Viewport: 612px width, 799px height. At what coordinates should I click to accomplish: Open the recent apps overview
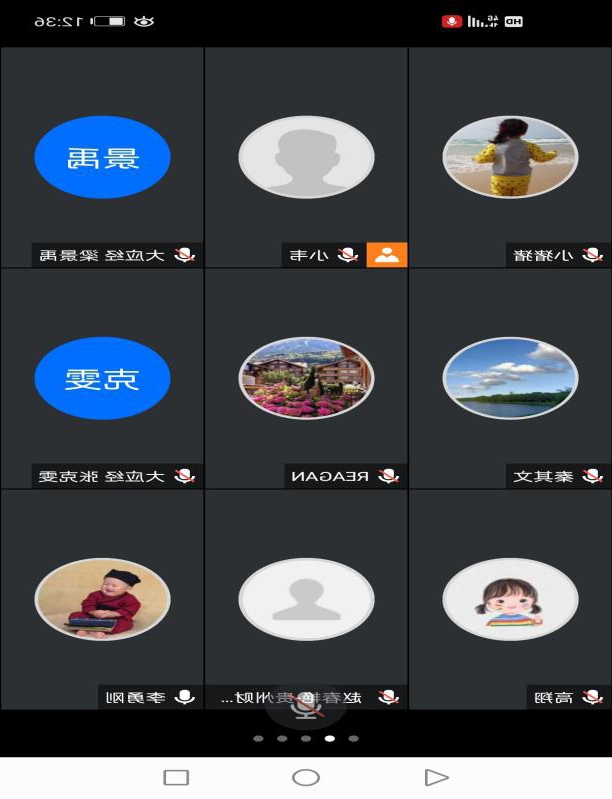pos(176,777)
